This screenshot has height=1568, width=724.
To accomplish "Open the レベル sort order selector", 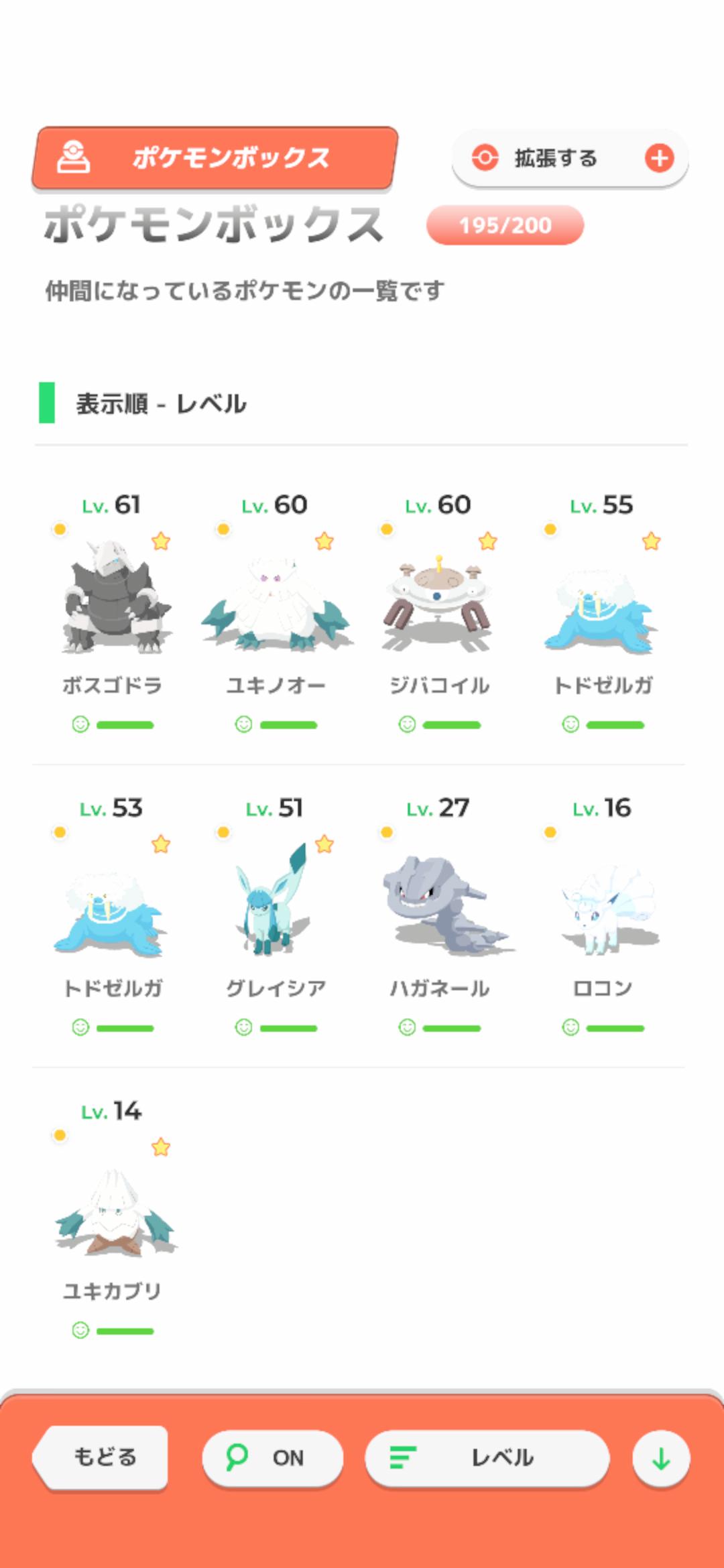I will pos(487,1457).
